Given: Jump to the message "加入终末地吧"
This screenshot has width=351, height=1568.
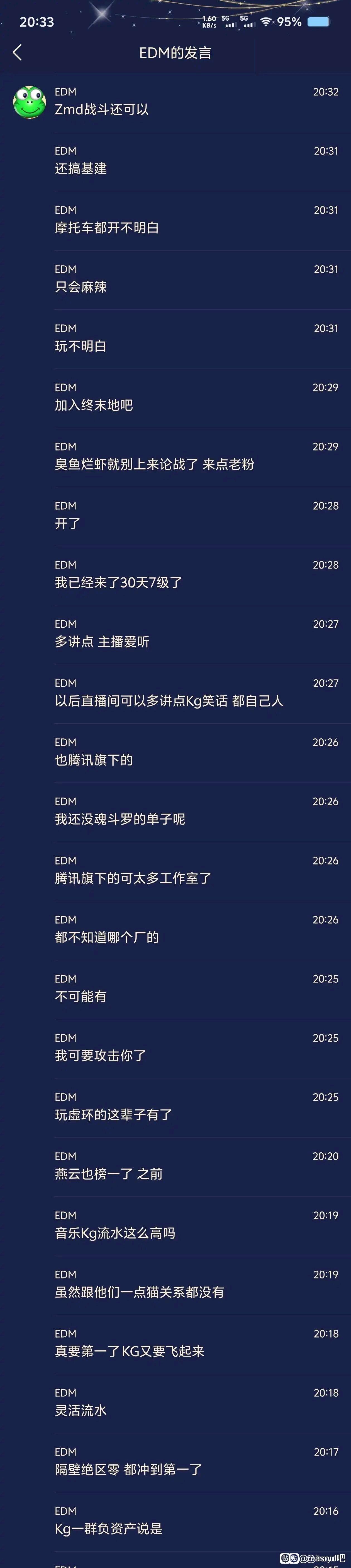Looking at the screenshot, I should tap(94, 405).
